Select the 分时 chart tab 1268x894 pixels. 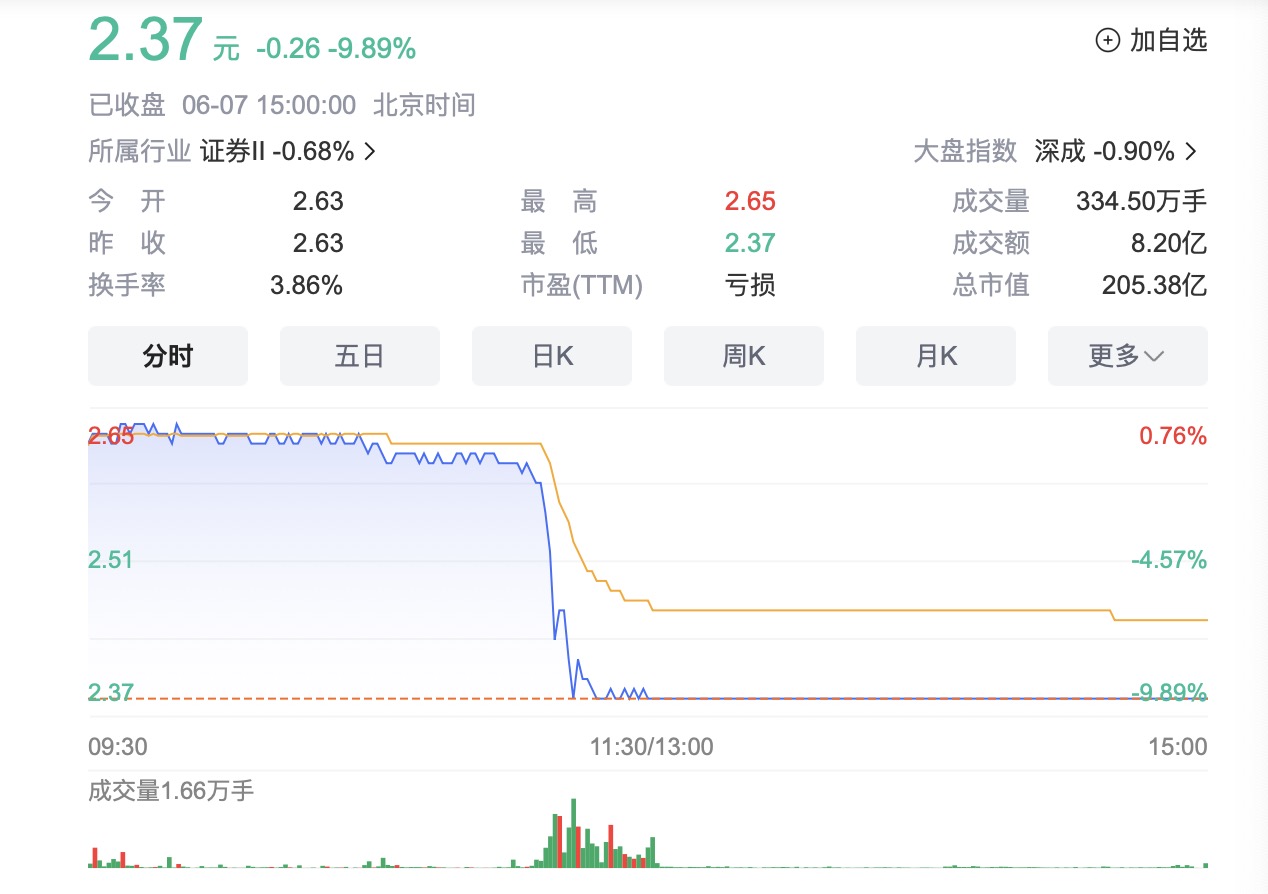coord(168,356)
